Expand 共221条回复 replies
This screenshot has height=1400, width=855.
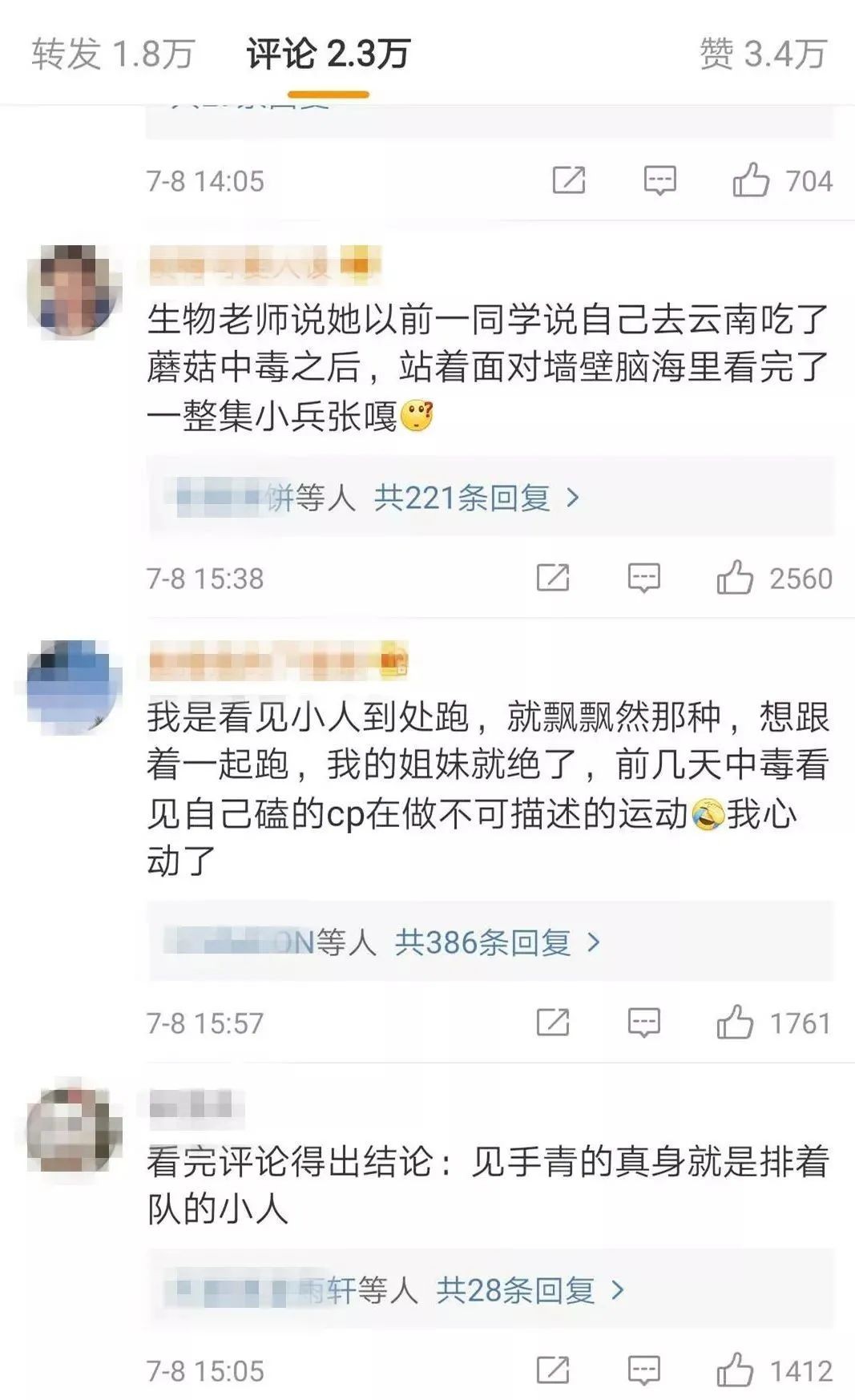(x=476, y=498)
